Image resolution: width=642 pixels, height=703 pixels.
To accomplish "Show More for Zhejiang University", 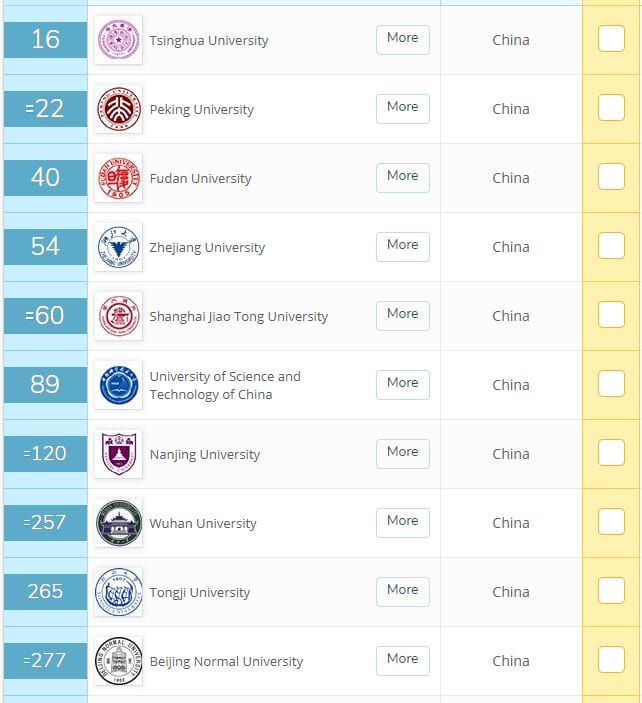I will point(403,247).
